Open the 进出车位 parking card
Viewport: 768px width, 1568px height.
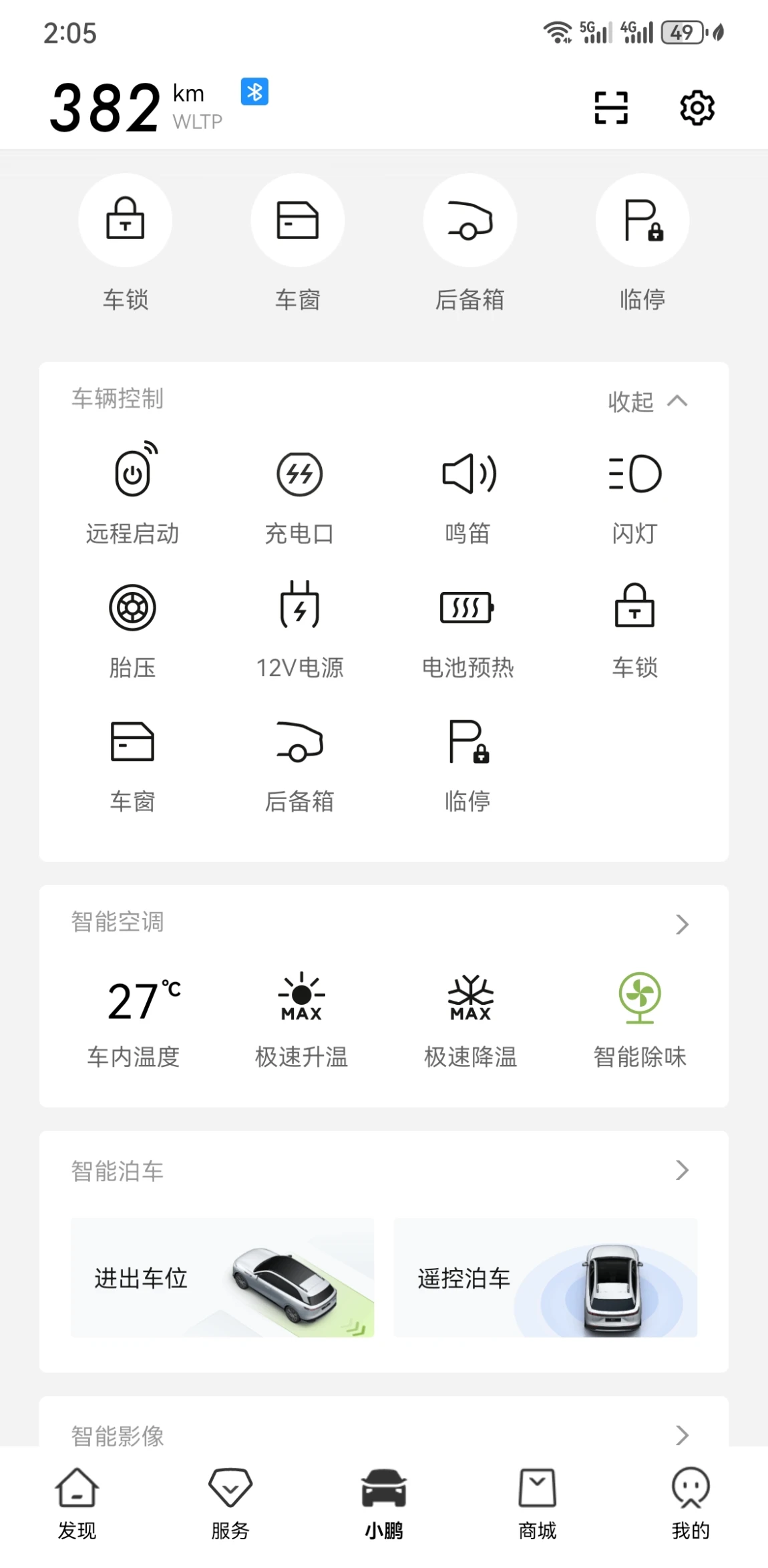pyautogui.click(x=222, y=1277)
